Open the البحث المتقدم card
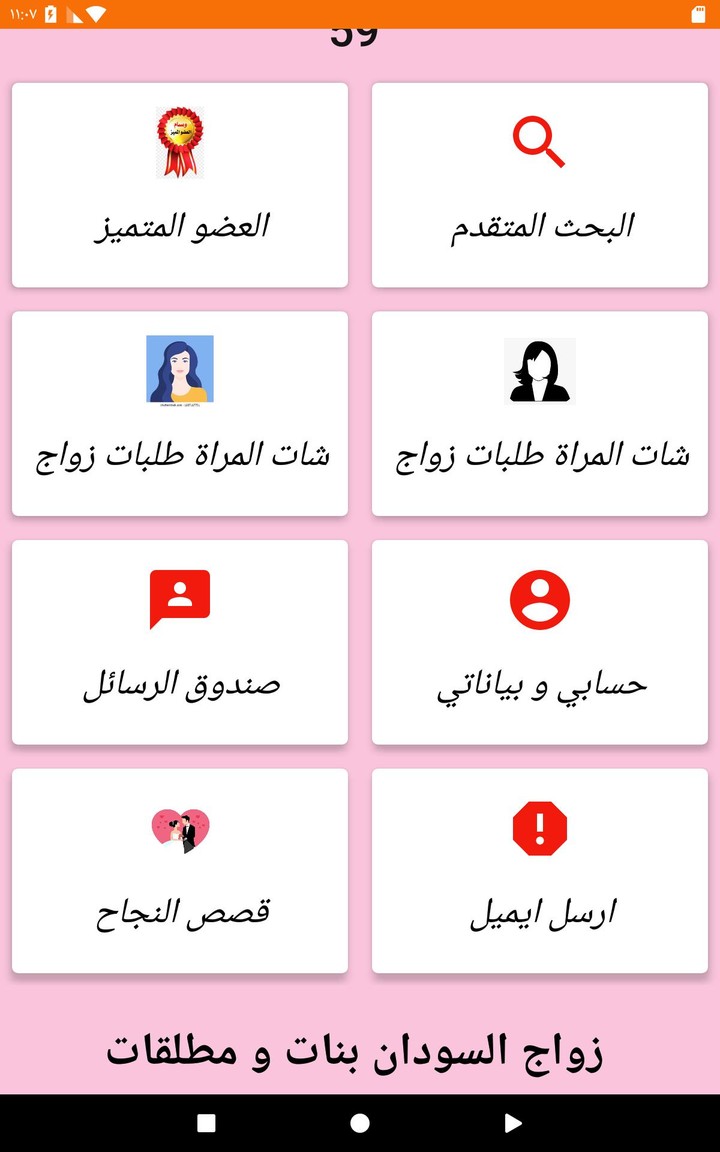This screenshot has width=720, height=1152. [x=539, y=185]
